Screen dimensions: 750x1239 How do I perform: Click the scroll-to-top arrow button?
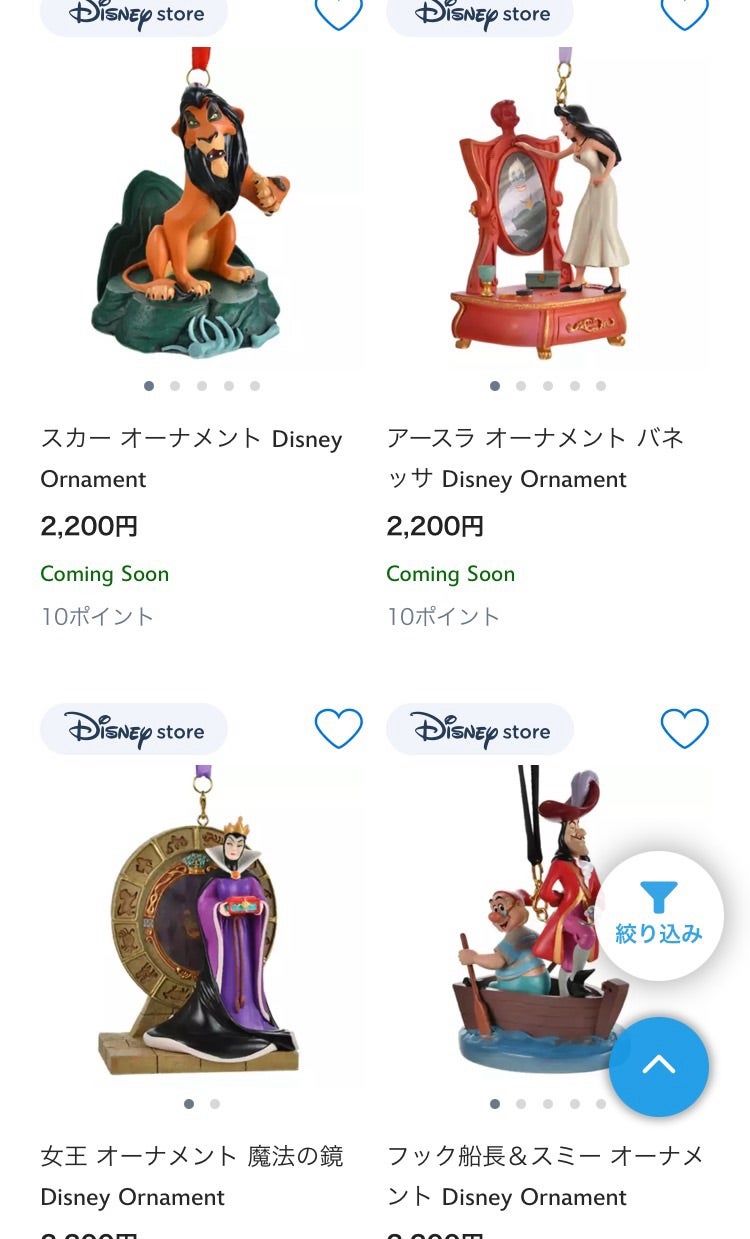pyautogui.click(x=658, y=1067)
